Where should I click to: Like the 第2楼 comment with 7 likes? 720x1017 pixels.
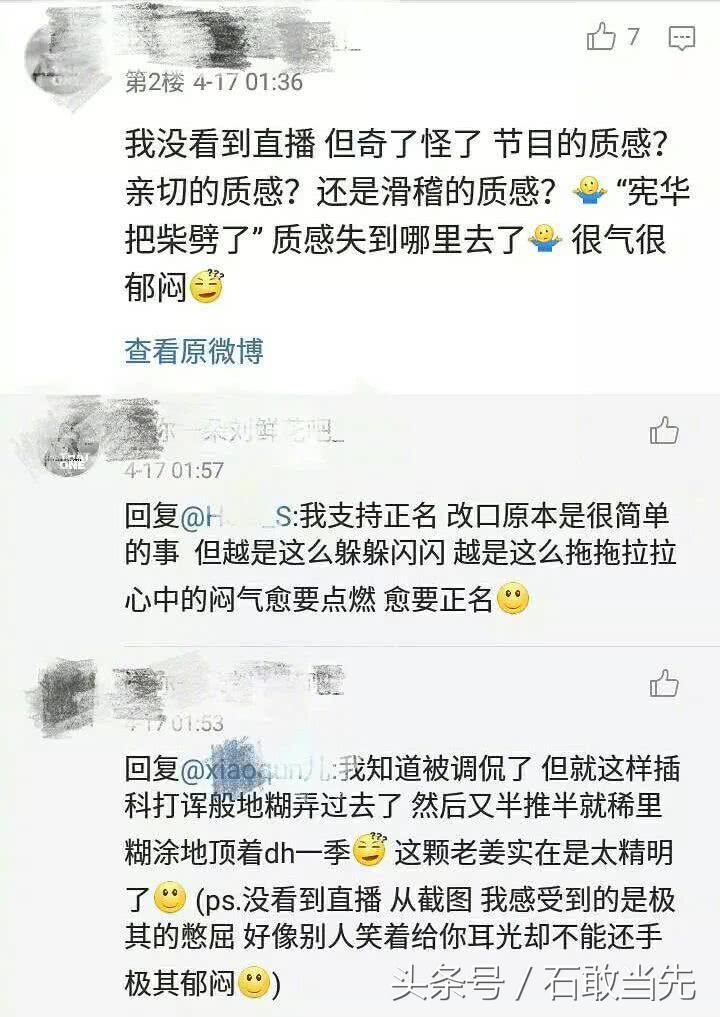tap(602, 39)
